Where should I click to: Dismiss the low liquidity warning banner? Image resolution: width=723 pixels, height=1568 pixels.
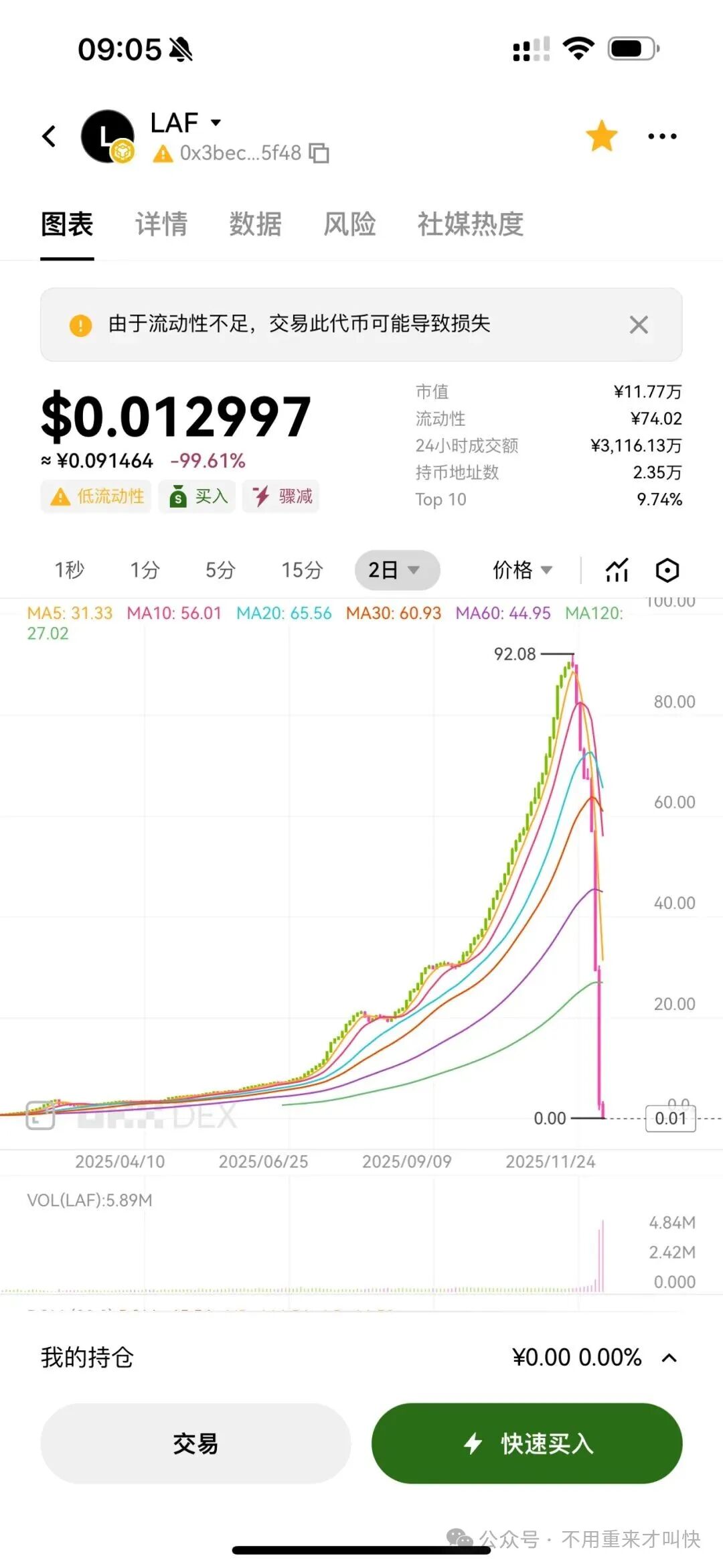click(638, 326)
